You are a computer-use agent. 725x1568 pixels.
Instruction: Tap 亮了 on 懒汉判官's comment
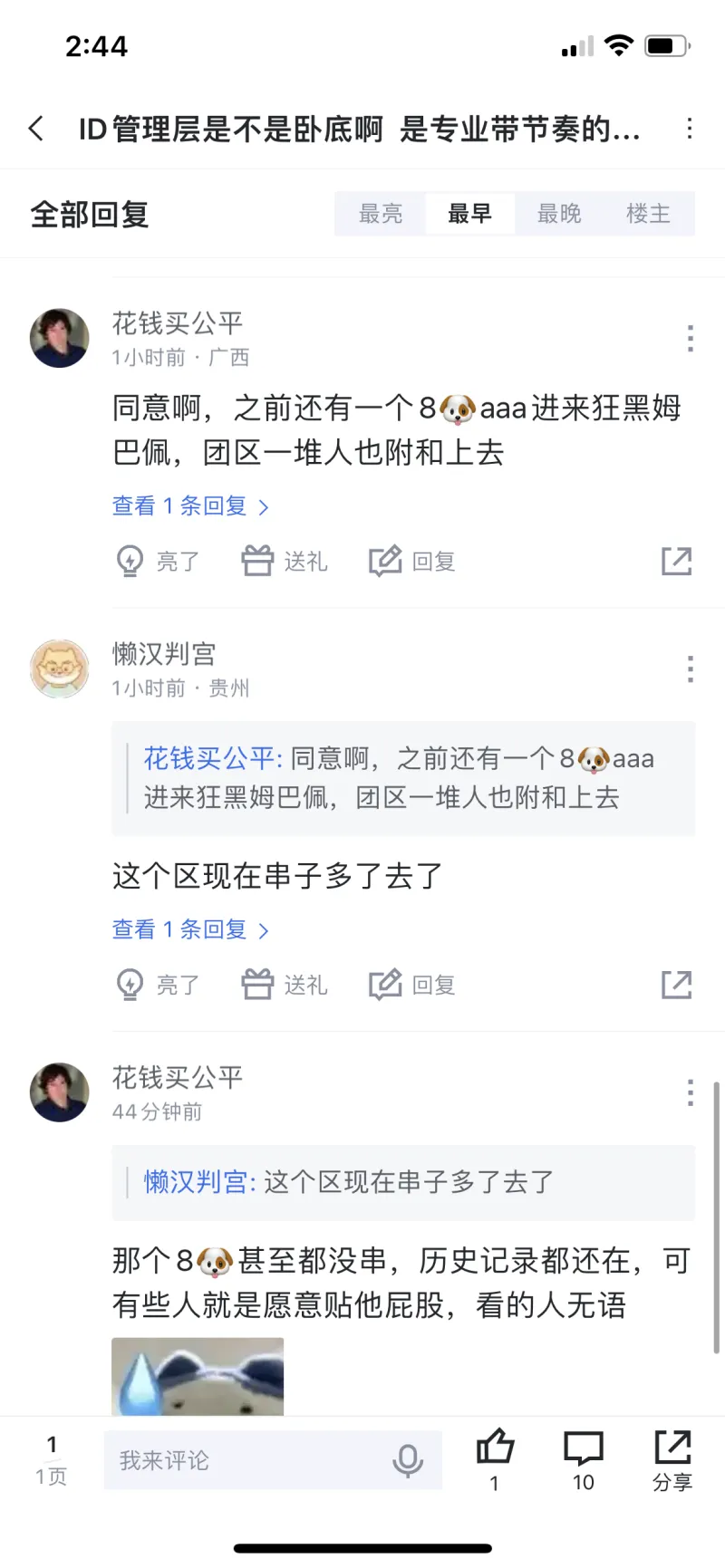[158, 985]
